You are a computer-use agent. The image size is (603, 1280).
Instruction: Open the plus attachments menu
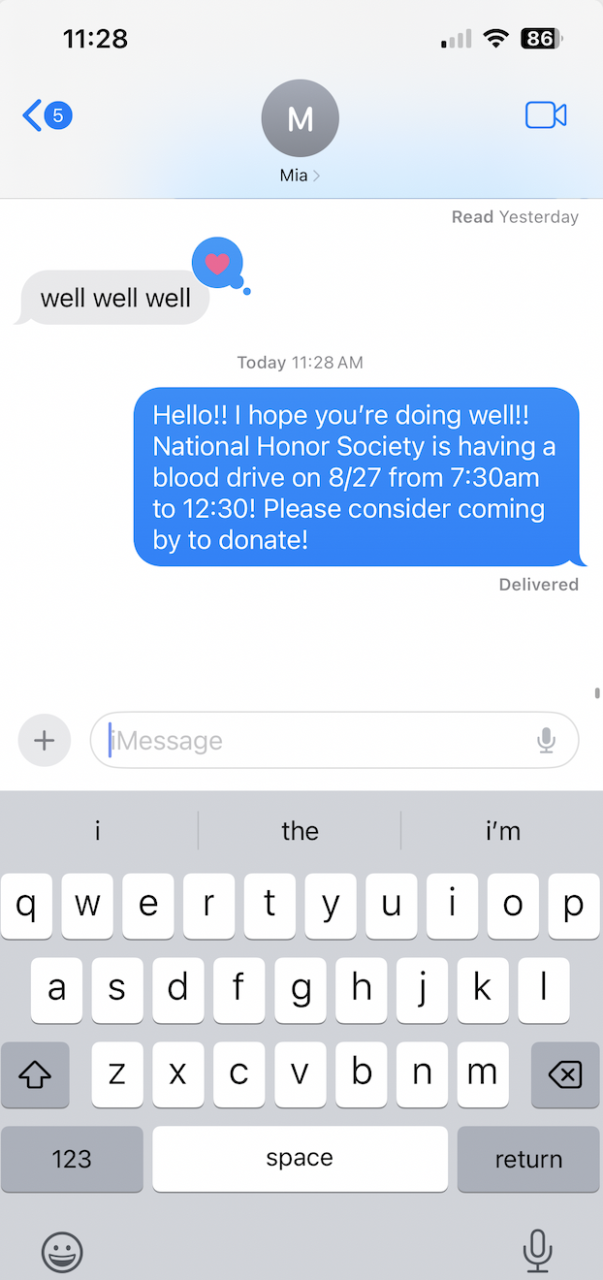click(44, 741)
